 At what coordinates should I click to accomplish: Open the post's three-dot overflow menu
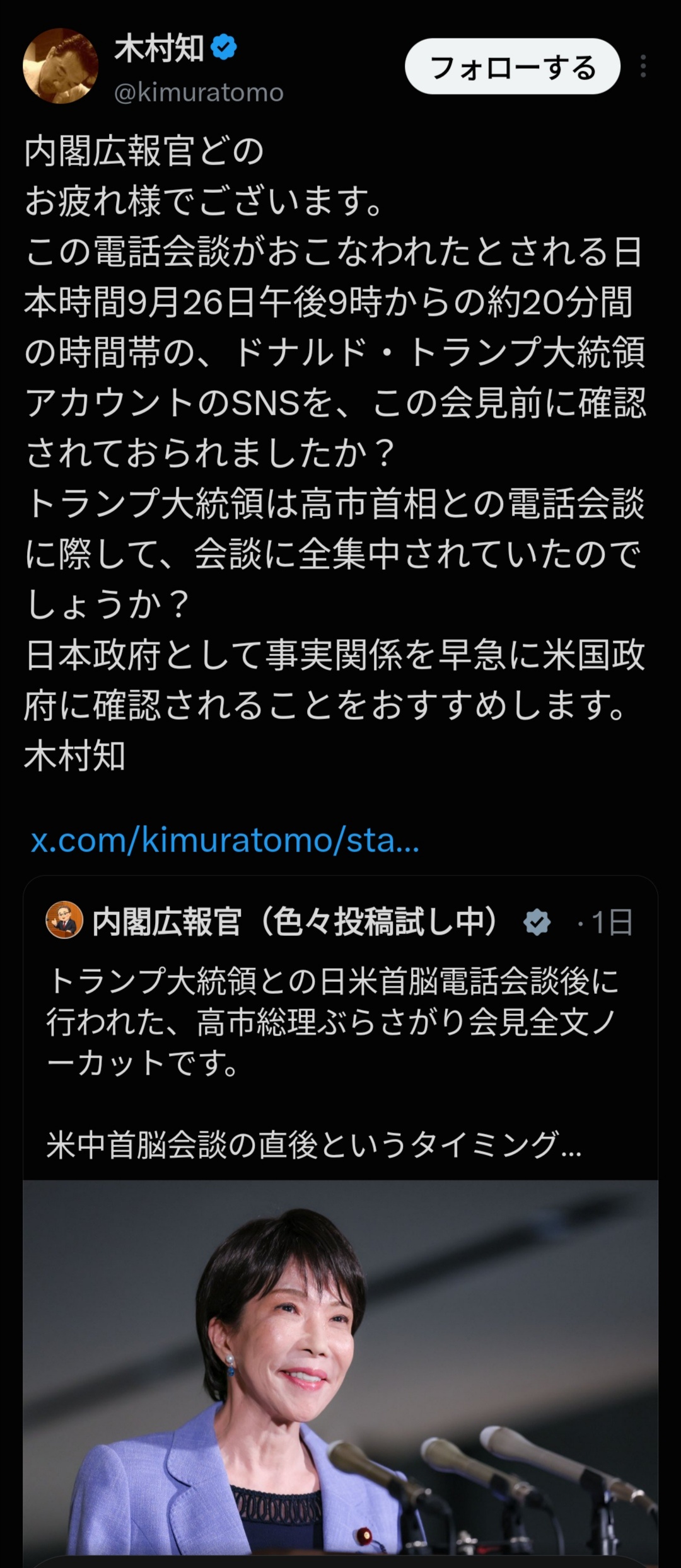[643, 66]
